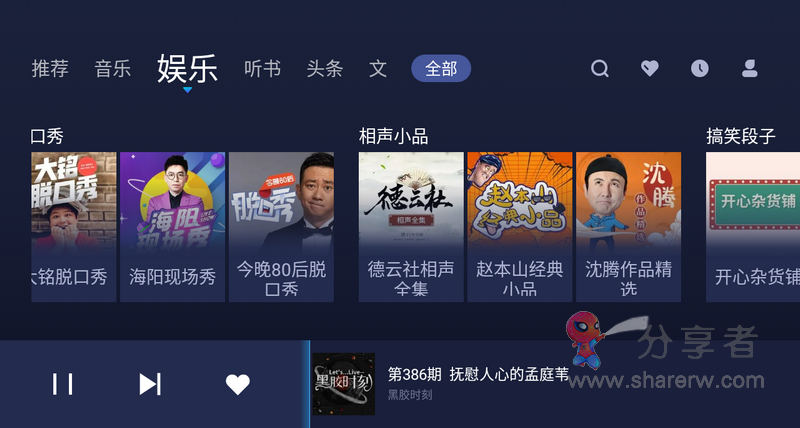800x428 pixels.
Task: Open 德云社相声全集 album
Action: (x=411, y=226)
